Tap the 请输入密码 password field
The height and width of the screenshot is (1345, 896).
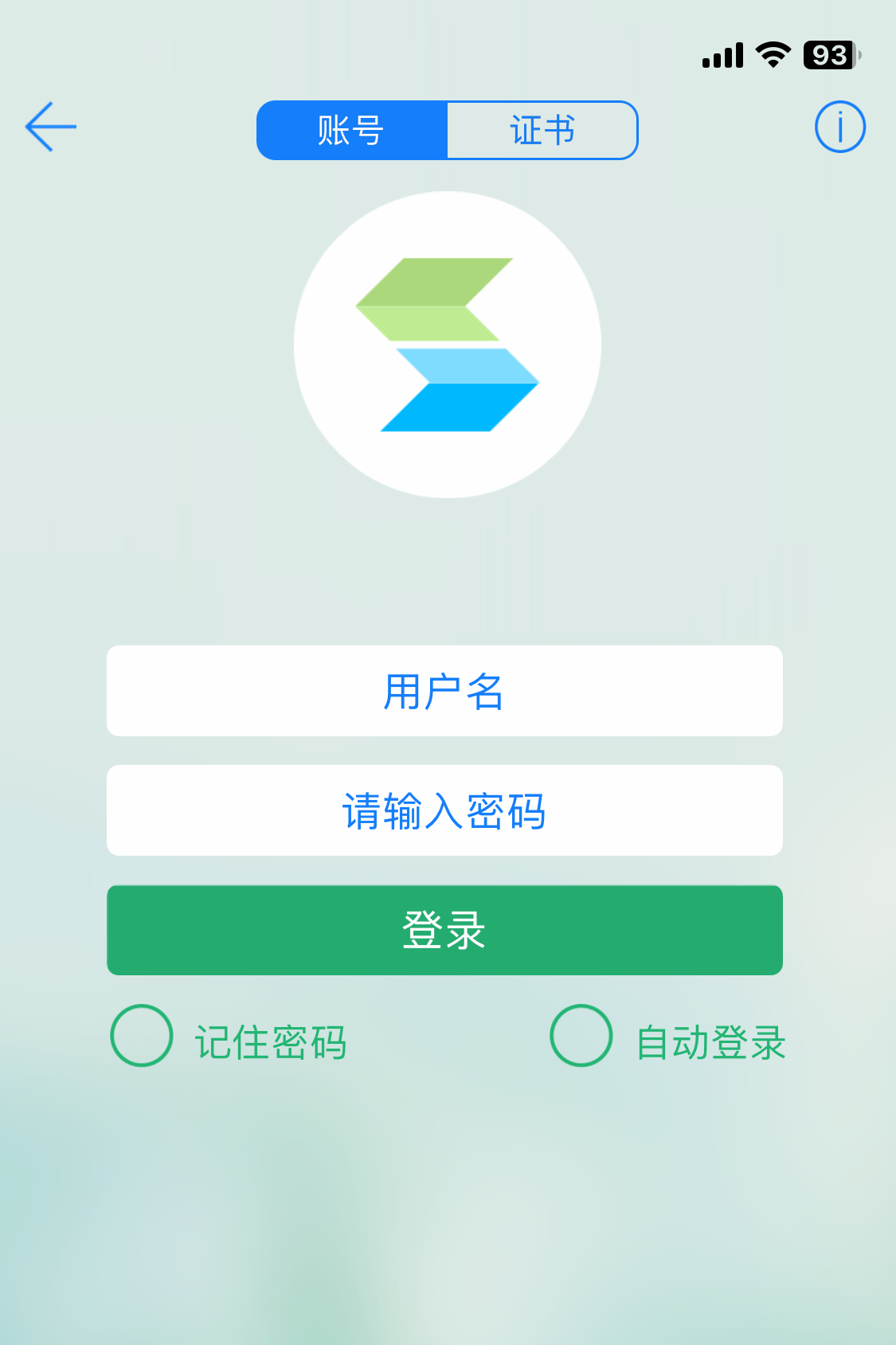tap(446, 810)
